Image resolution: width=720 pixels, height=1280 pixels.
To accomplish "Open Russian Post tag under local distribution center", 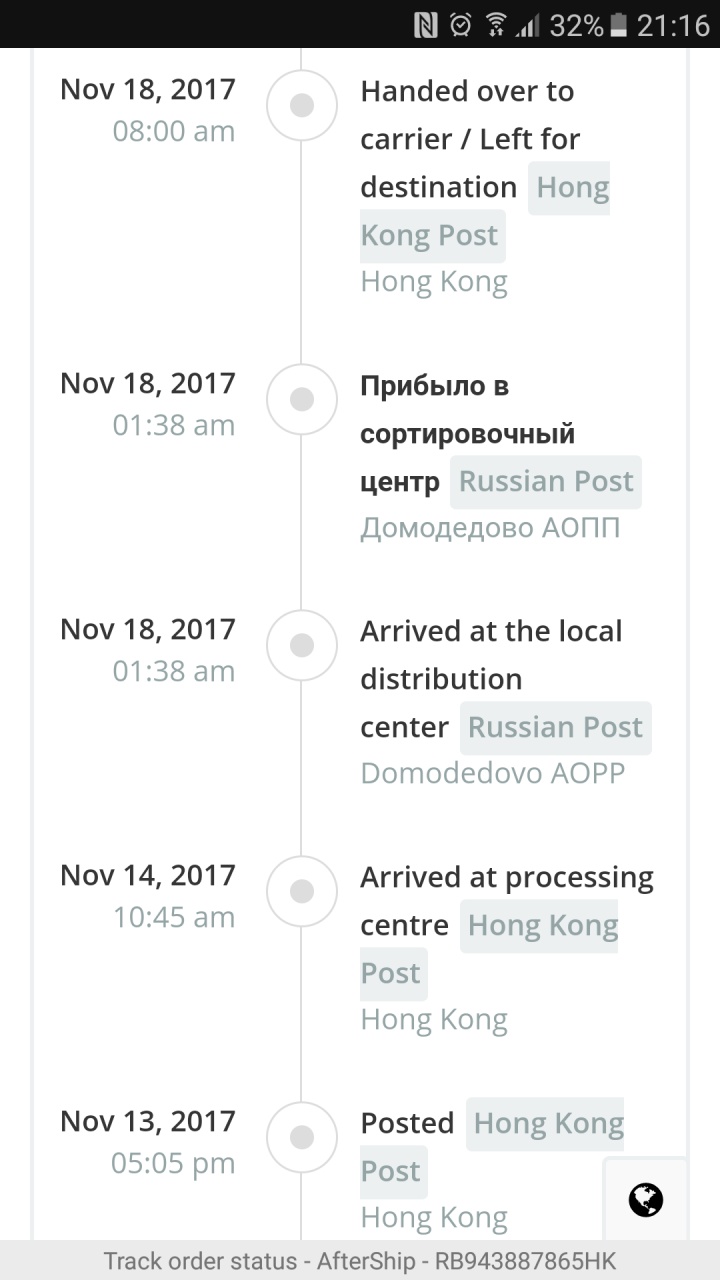I will pyautogui.click(x=555, y=728).
